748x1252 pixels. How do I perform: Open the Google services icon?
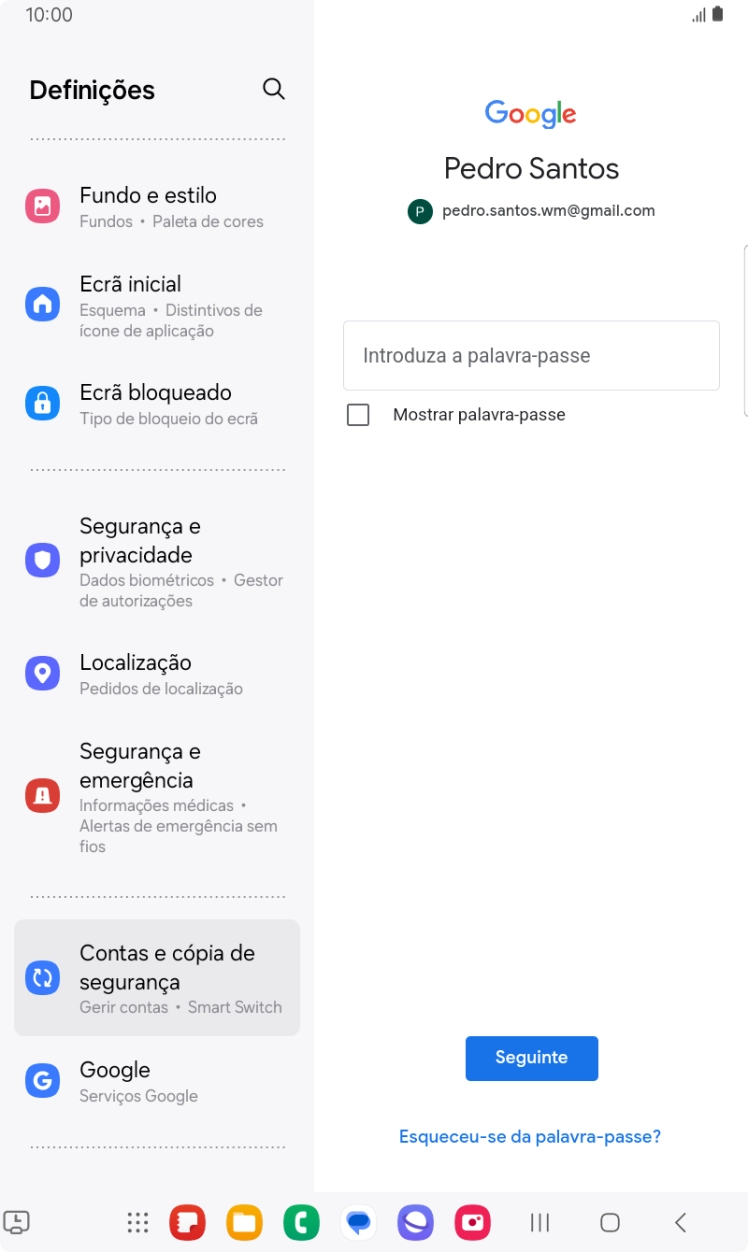[x=42, y=1080]
